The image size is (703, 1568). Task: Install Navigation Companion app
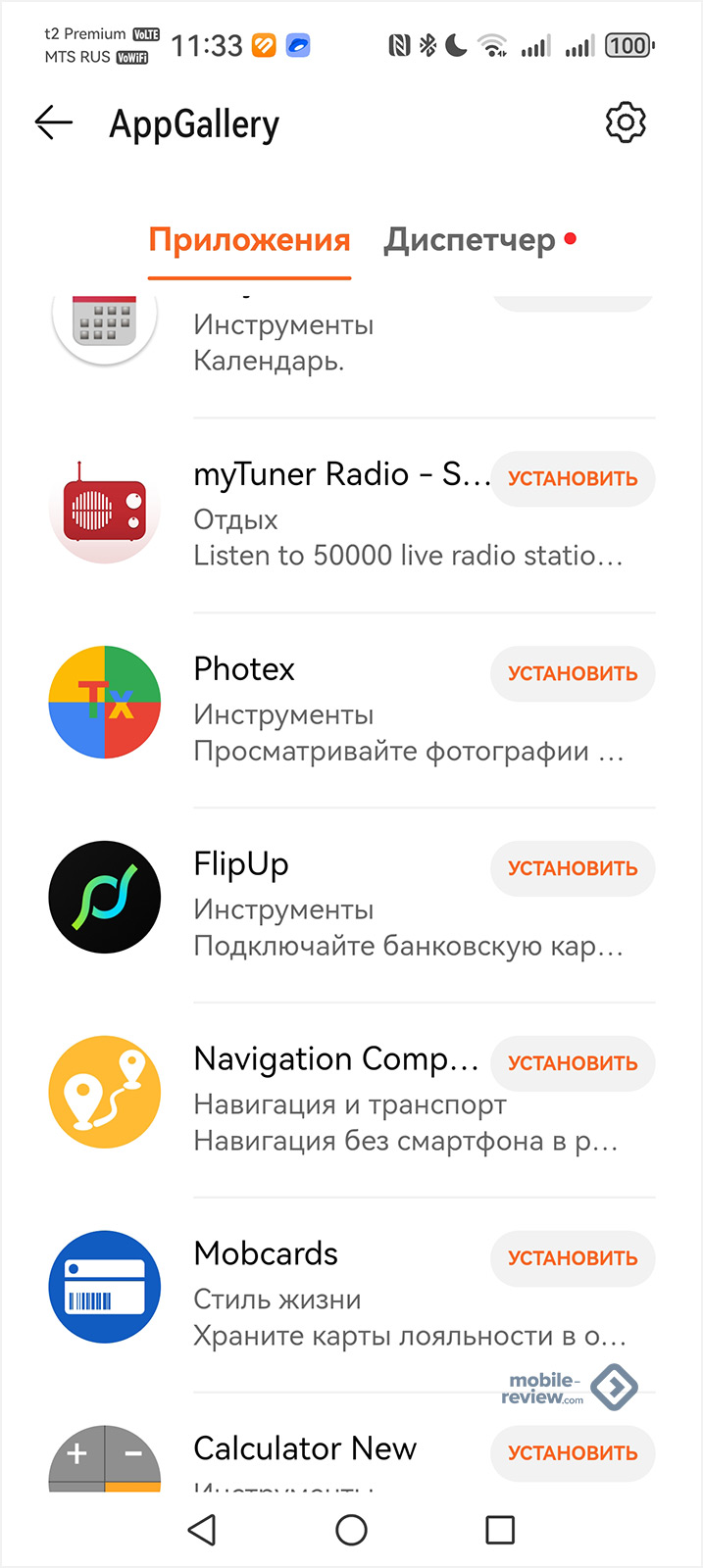click(x=573, y=1064)
